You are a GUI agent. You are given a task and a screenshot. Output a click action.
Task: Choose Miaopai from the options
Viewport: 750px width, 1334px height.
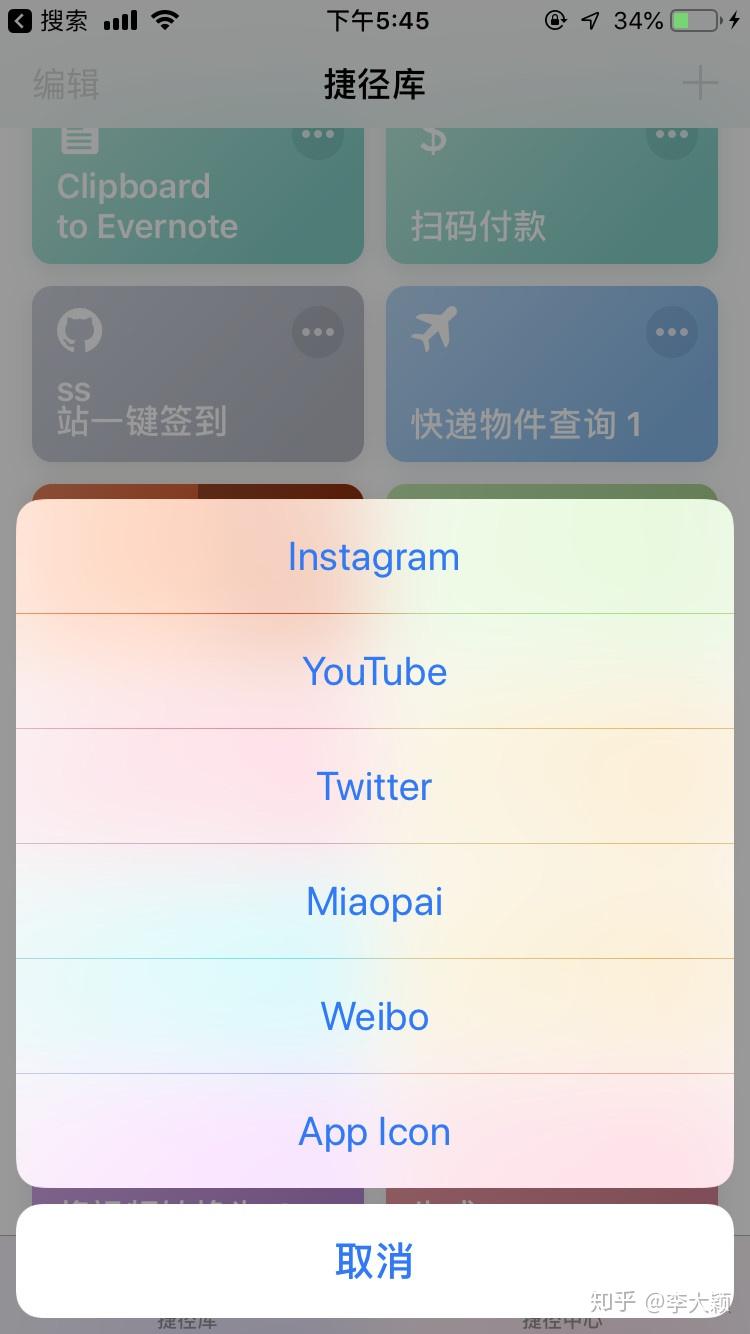374,901
